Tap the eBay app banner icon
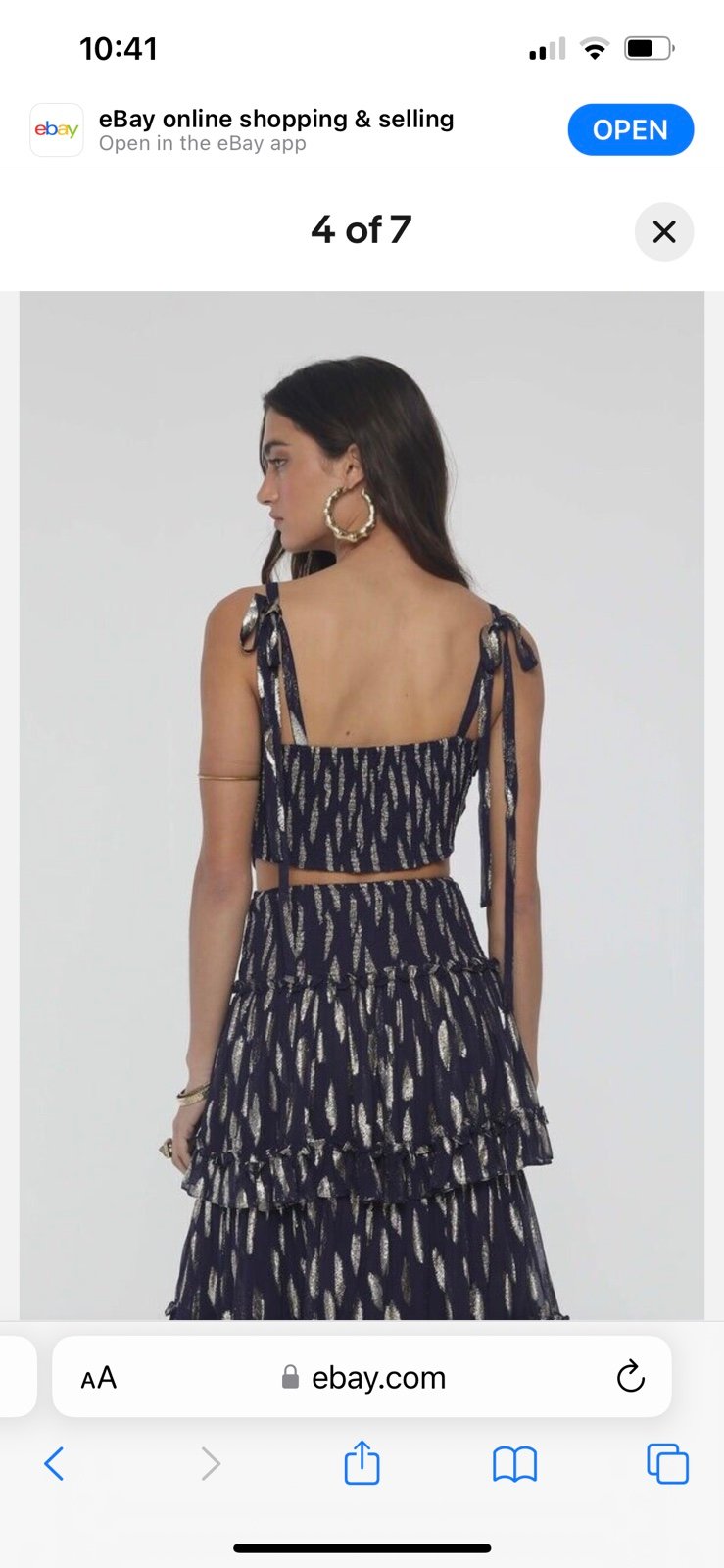724x1568 pixels. [x=57, y=130]
